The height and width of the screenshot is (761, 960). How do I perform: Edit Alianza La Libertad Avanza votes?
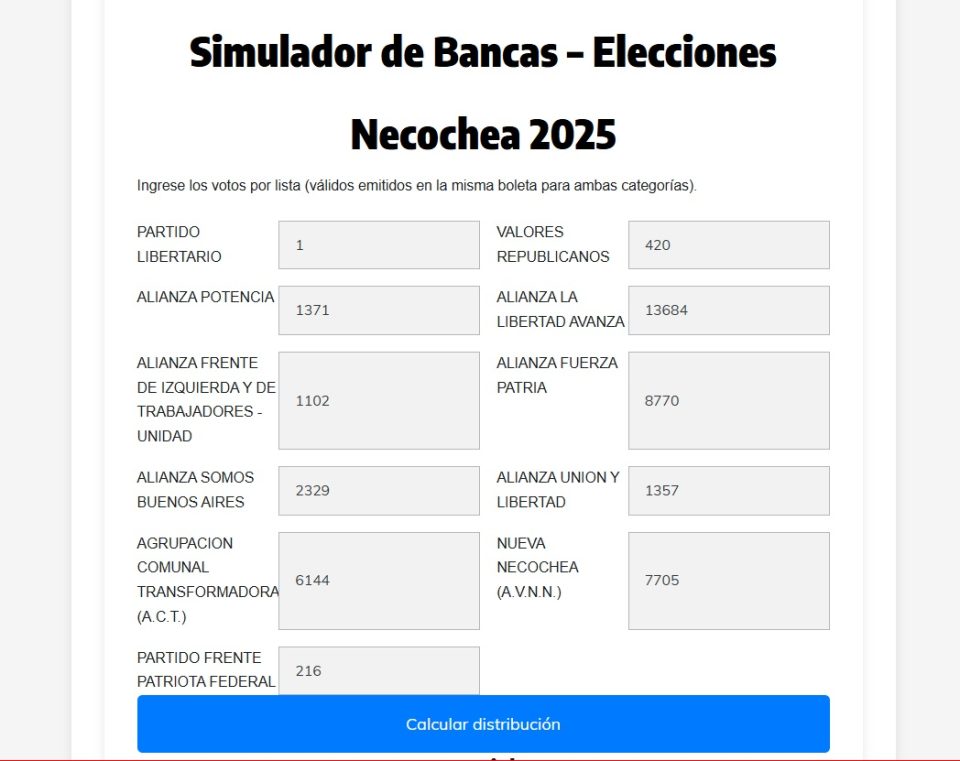click(729, 310)
